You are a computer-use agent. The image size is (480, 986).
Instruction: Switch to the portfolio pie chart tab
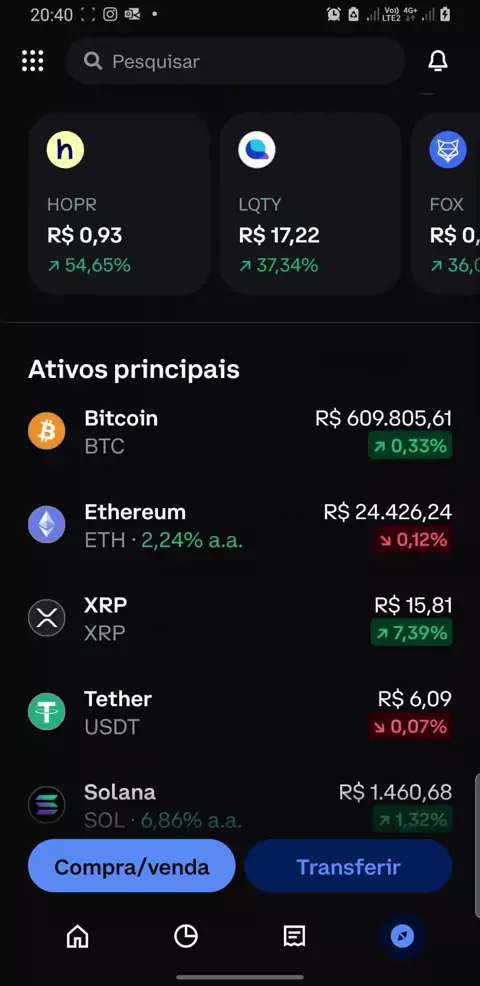[186, 936]
